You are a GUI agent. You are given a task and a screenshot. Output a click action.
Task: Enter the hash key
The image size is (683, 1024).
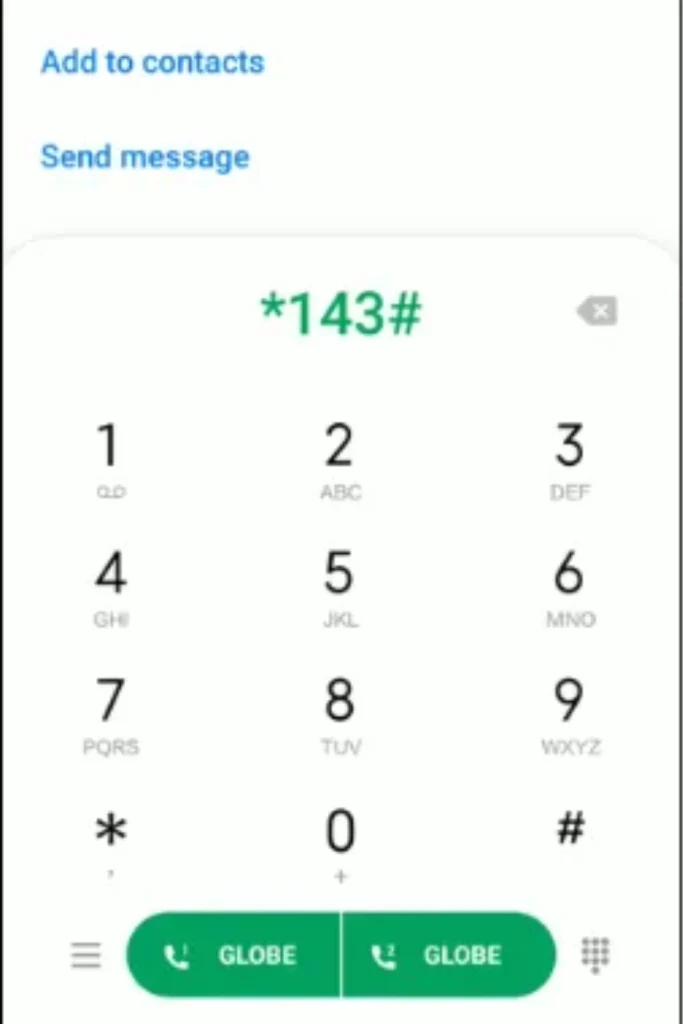(x=569, y=830)
